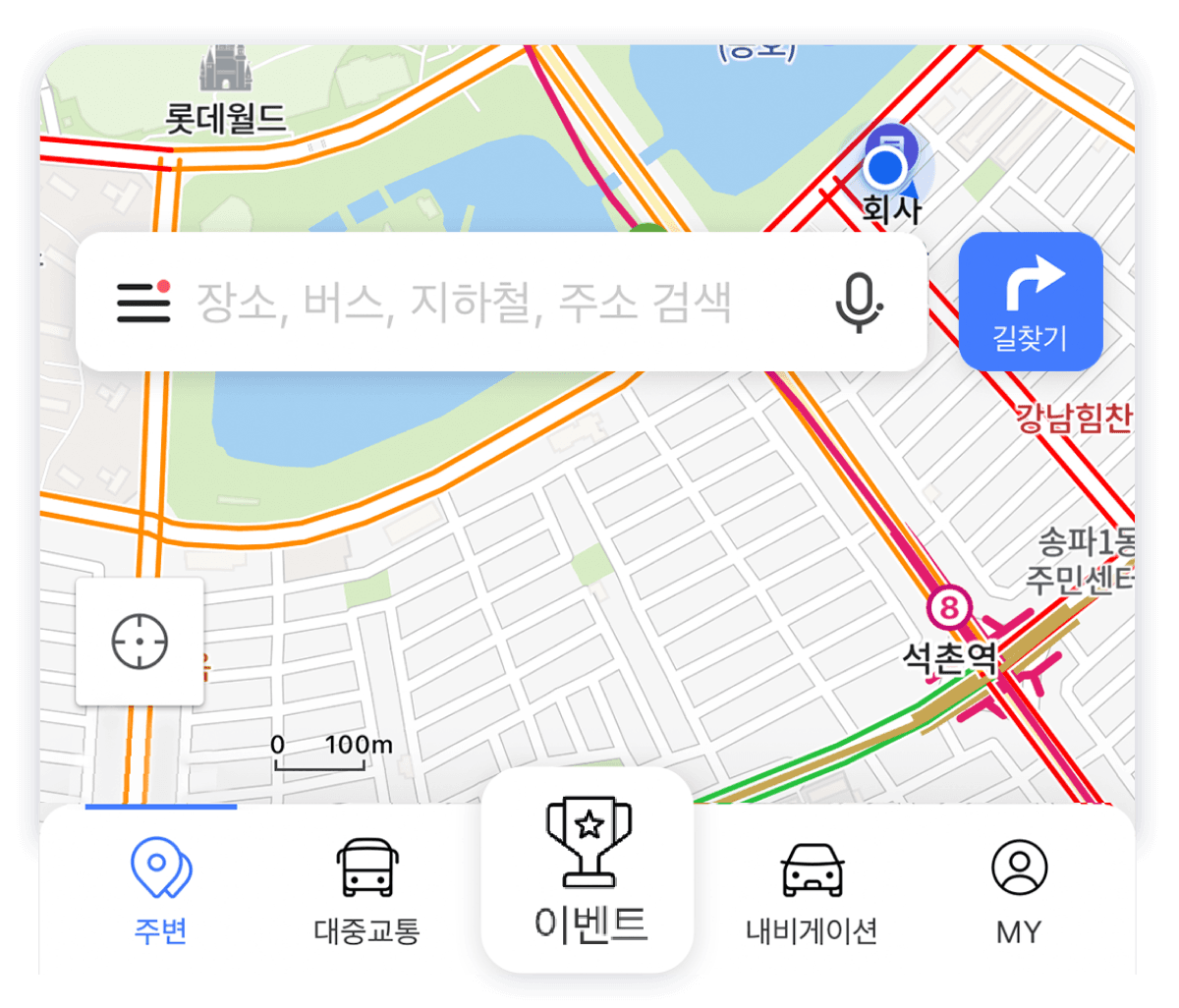Open the hamburger menu in the search bar
The height and width of the screenshot is (1008, 1179).
[x=143, y=303]
